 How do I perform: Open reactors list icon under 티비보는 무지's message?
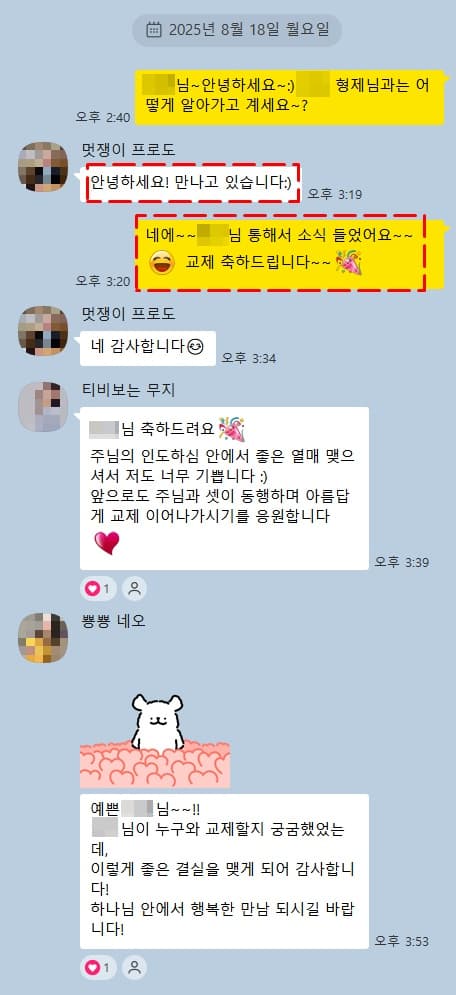point(134,588)
